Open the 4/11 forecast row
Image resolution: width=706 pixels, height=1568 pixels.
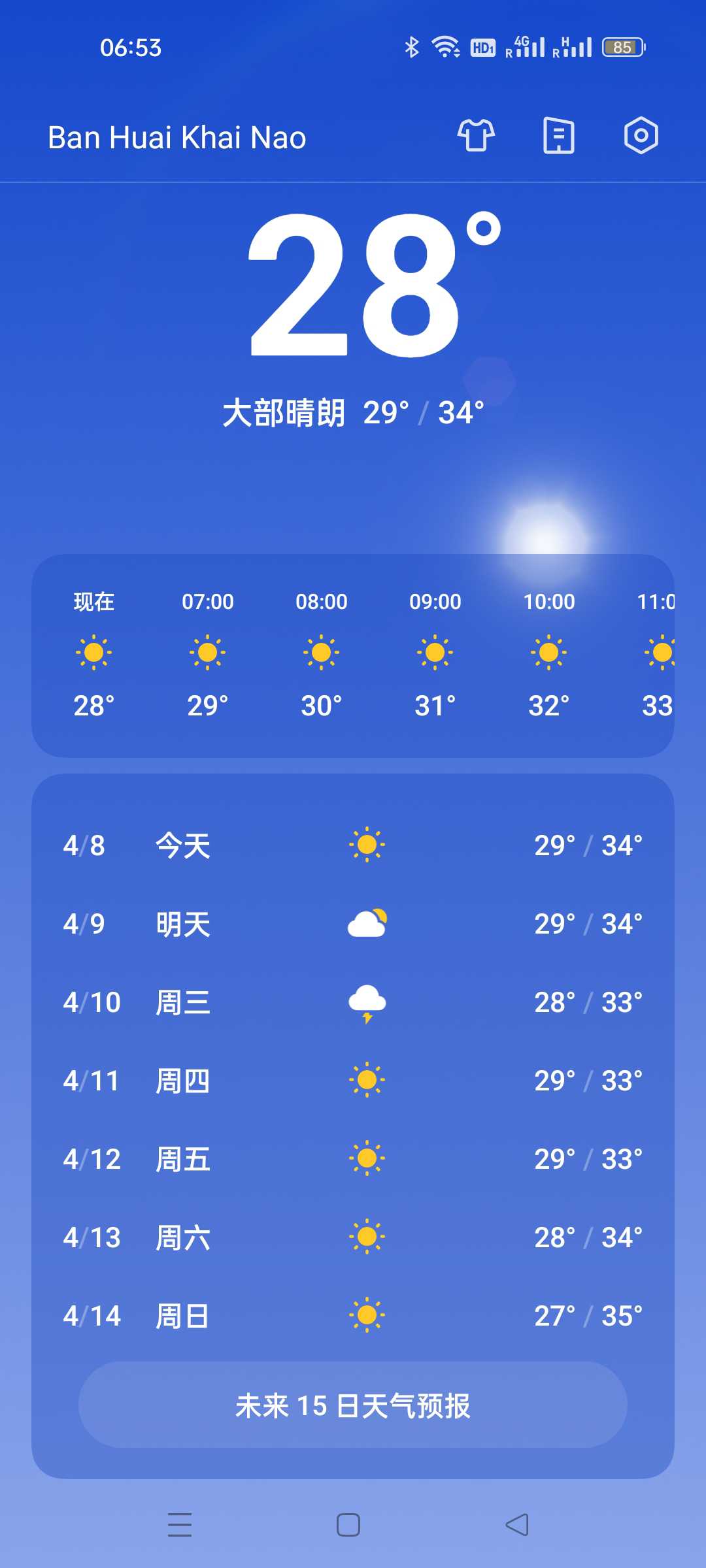point(353,1081)
